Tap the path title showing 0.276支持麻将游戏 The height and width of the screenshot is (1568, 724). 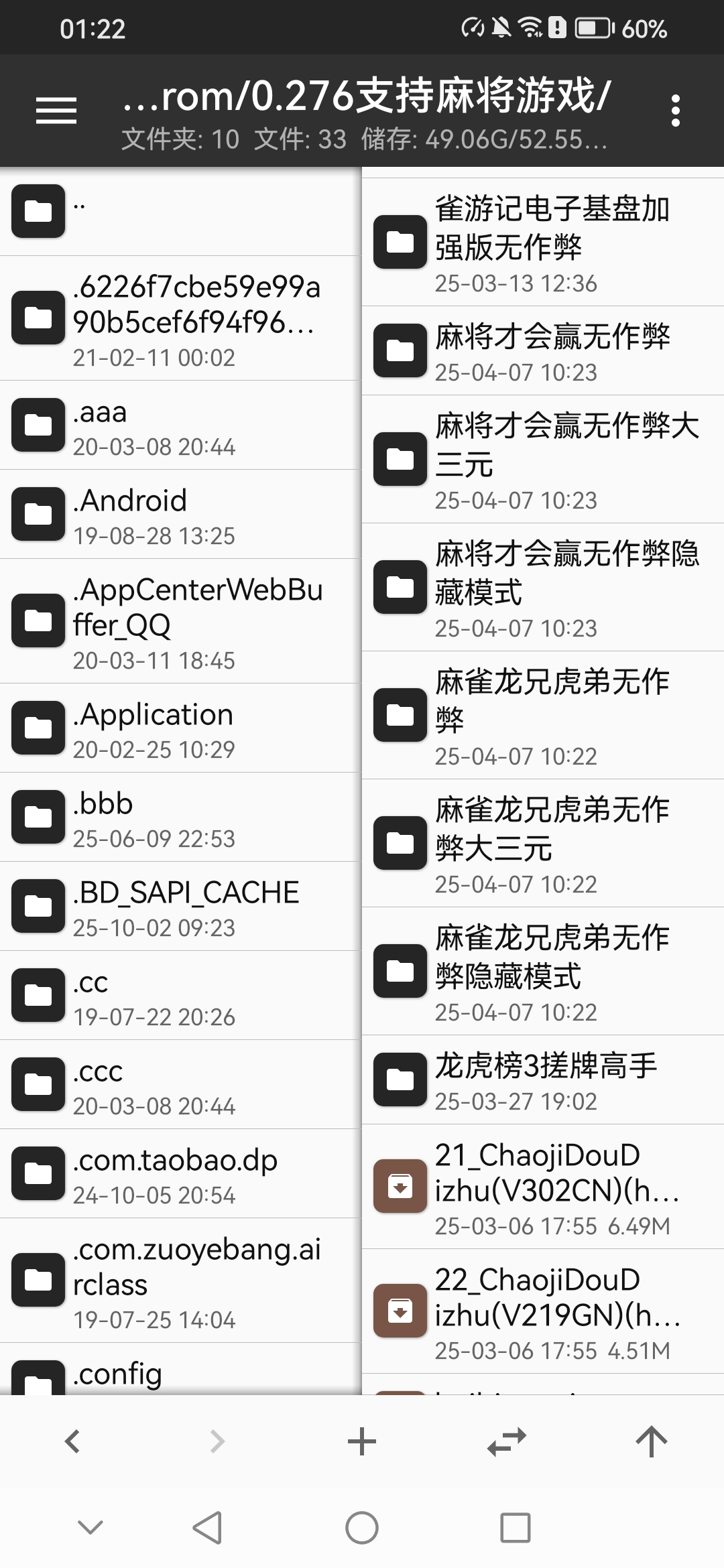coord(365,97)
